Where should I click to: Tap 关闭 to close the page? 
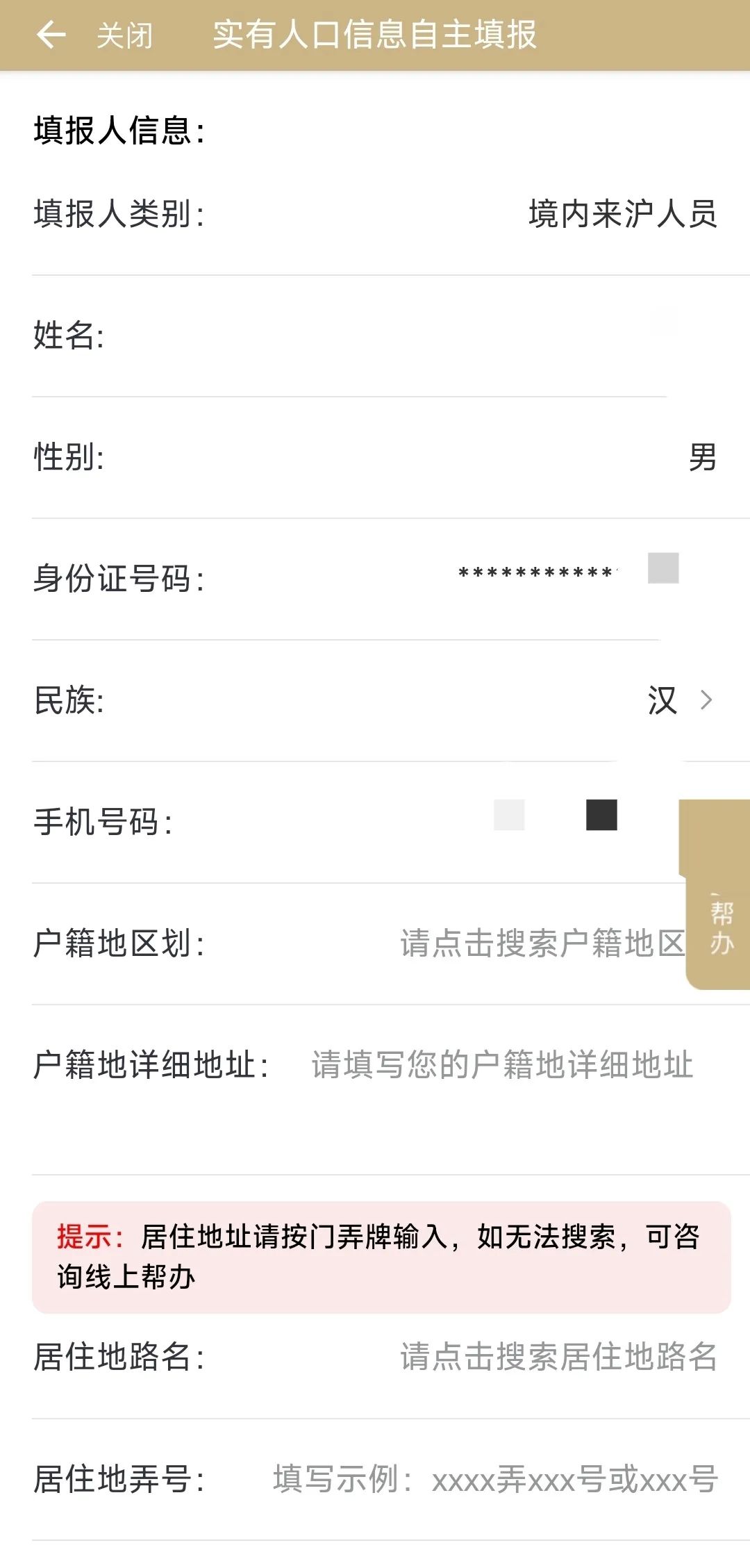[125, 35]
